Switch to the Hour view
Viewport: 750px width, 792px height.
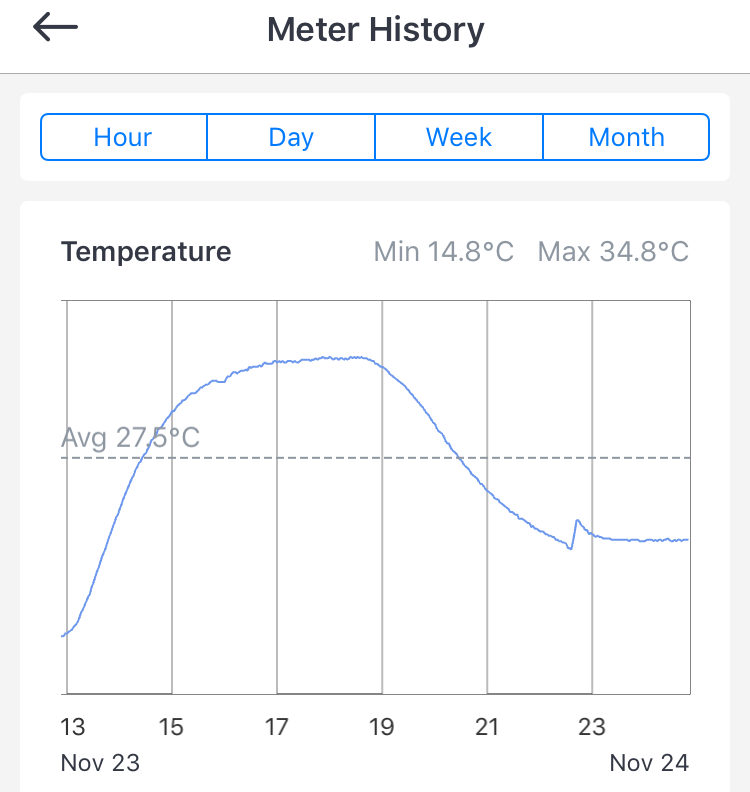123,137
